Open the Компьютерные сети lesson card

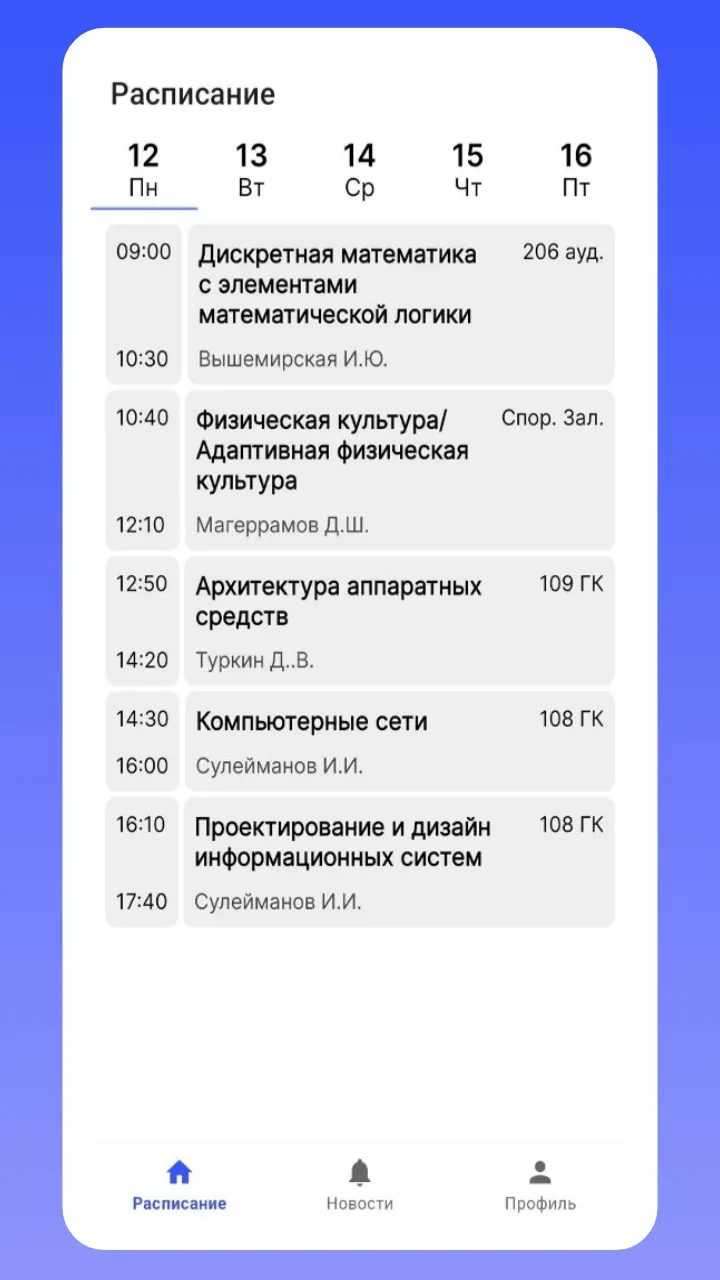point(400,741)
